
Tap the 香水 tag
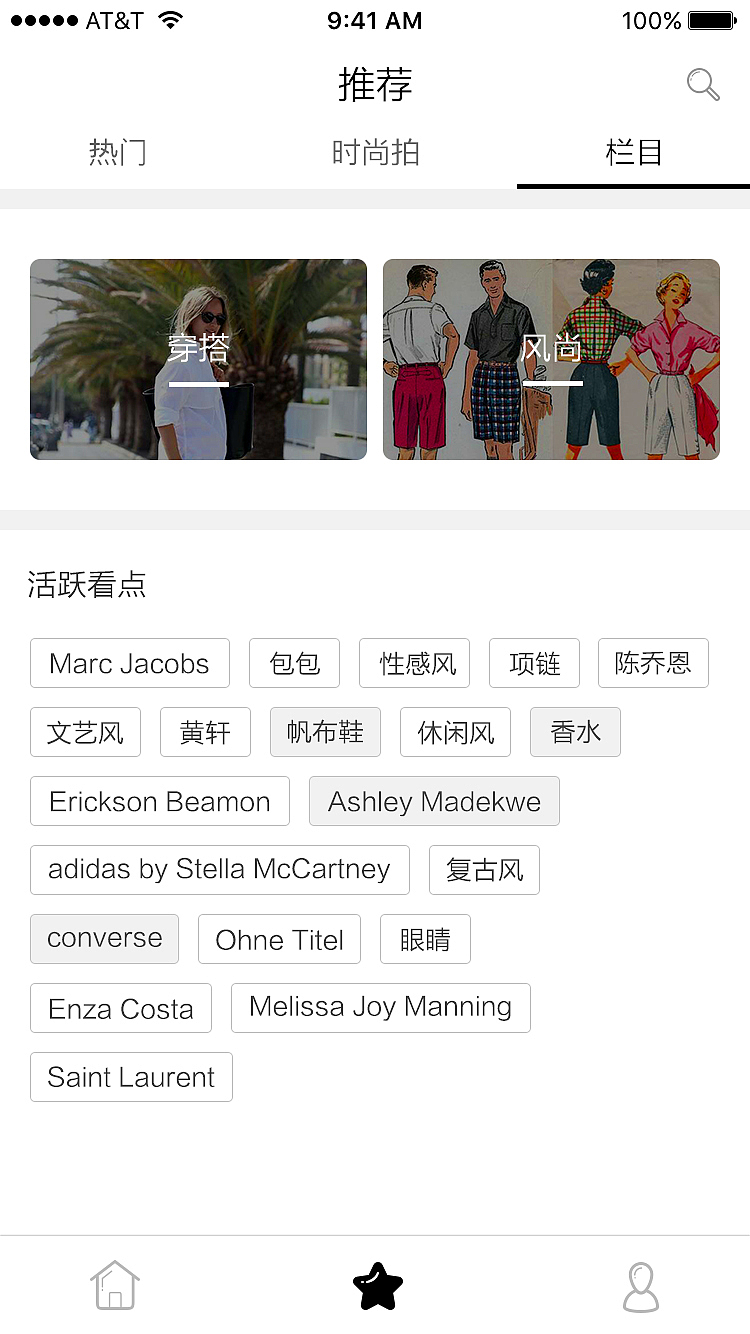pos(575,732)
